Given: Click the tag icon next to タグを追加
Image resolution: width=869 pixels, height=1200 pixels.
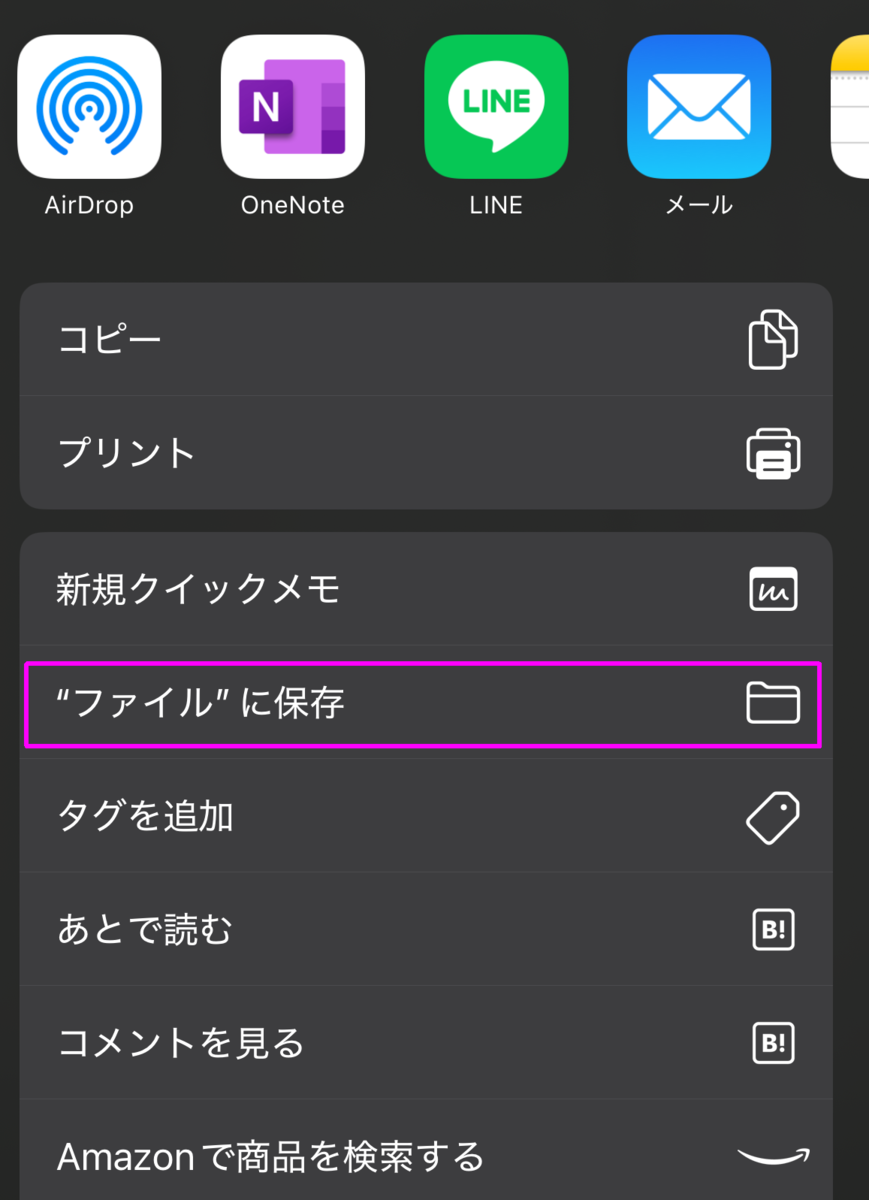Looking at the screenshot, I should point(772,817).
